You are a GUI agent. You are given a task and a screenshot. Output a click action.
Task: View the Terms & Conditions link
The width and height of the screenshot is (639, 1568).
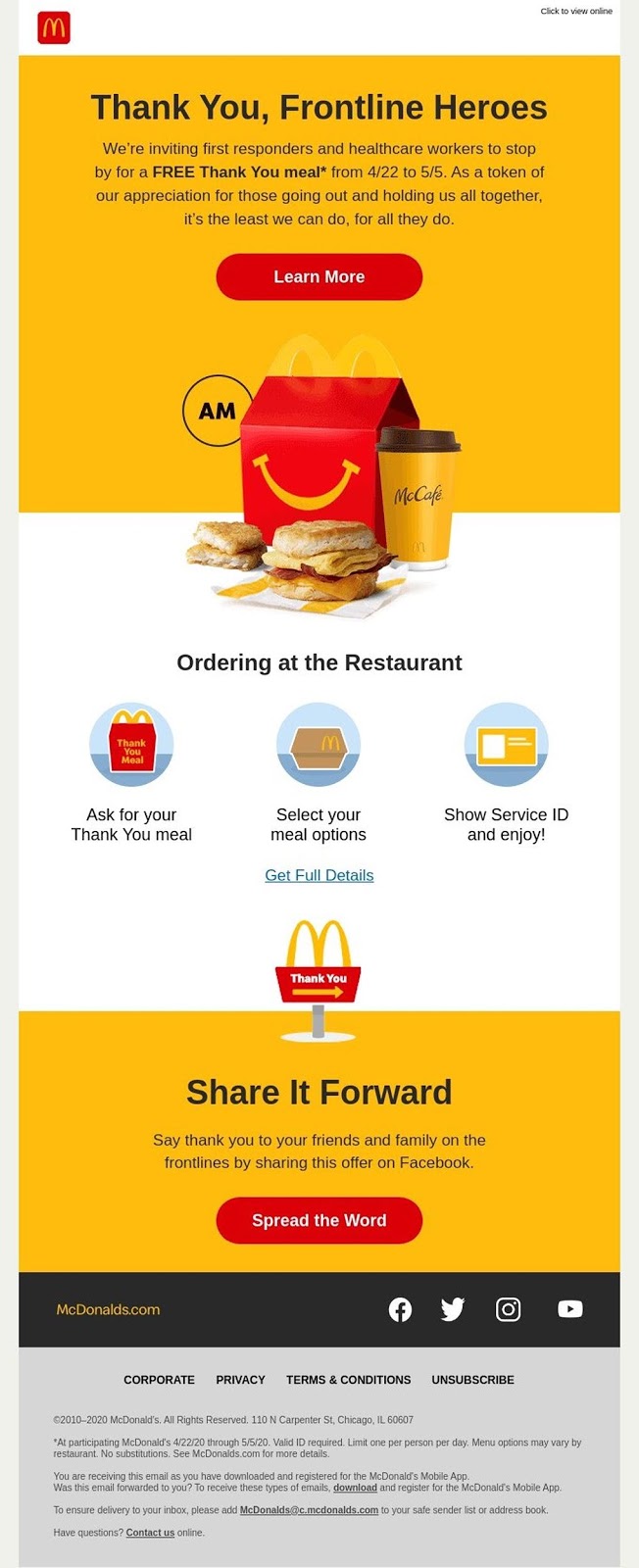(x=348, y=1380)
